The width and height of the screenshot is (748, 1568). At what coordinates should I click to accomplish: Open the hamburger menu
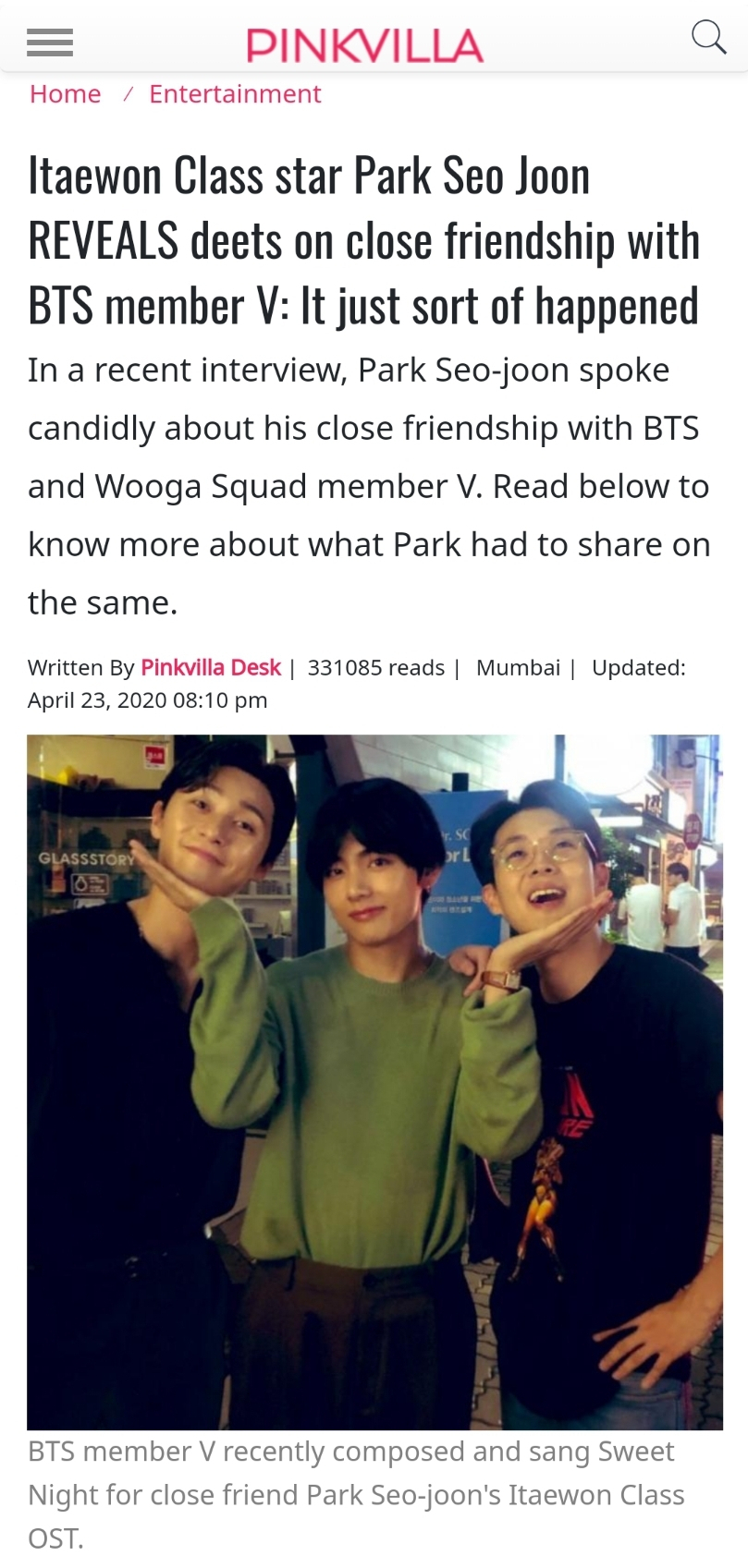(x=50, y=43)
